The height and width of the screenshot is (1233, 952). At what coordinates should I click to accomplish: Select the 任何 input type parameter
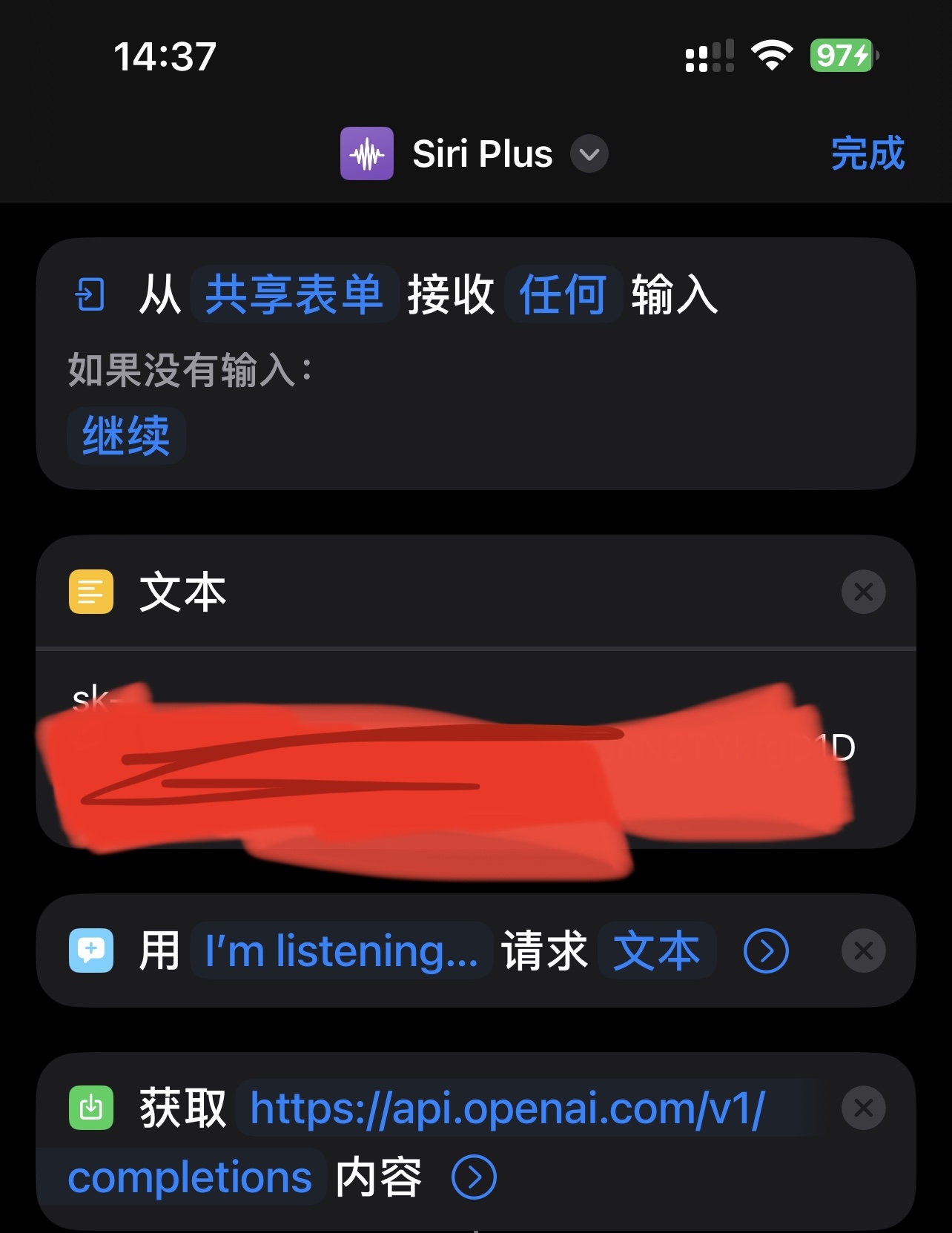pyautogui.click(x=563, y=294)
